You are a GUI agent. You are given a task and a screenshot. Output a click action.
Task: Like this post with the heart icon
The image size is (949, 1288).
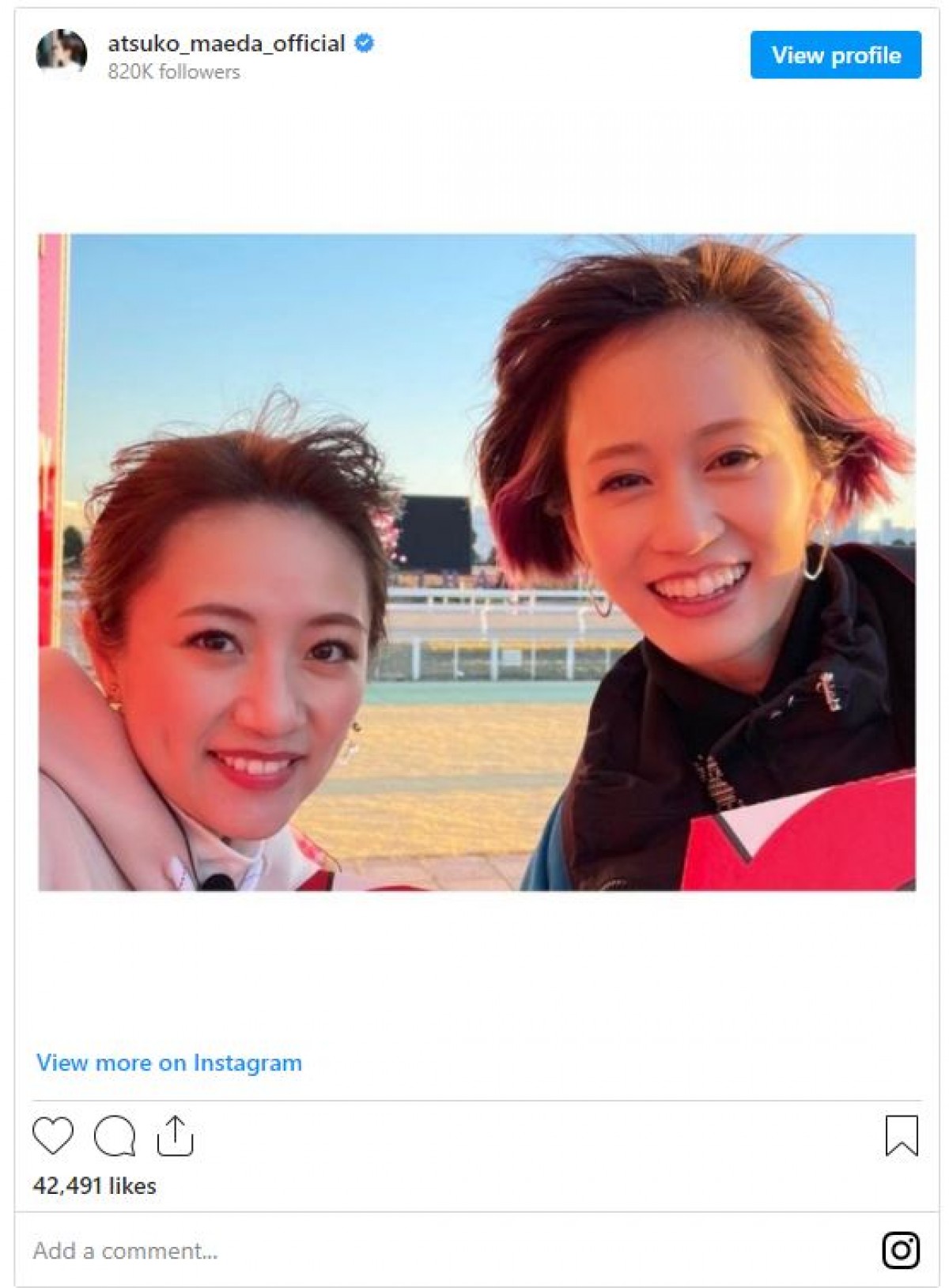click(x=53, y=1135)
